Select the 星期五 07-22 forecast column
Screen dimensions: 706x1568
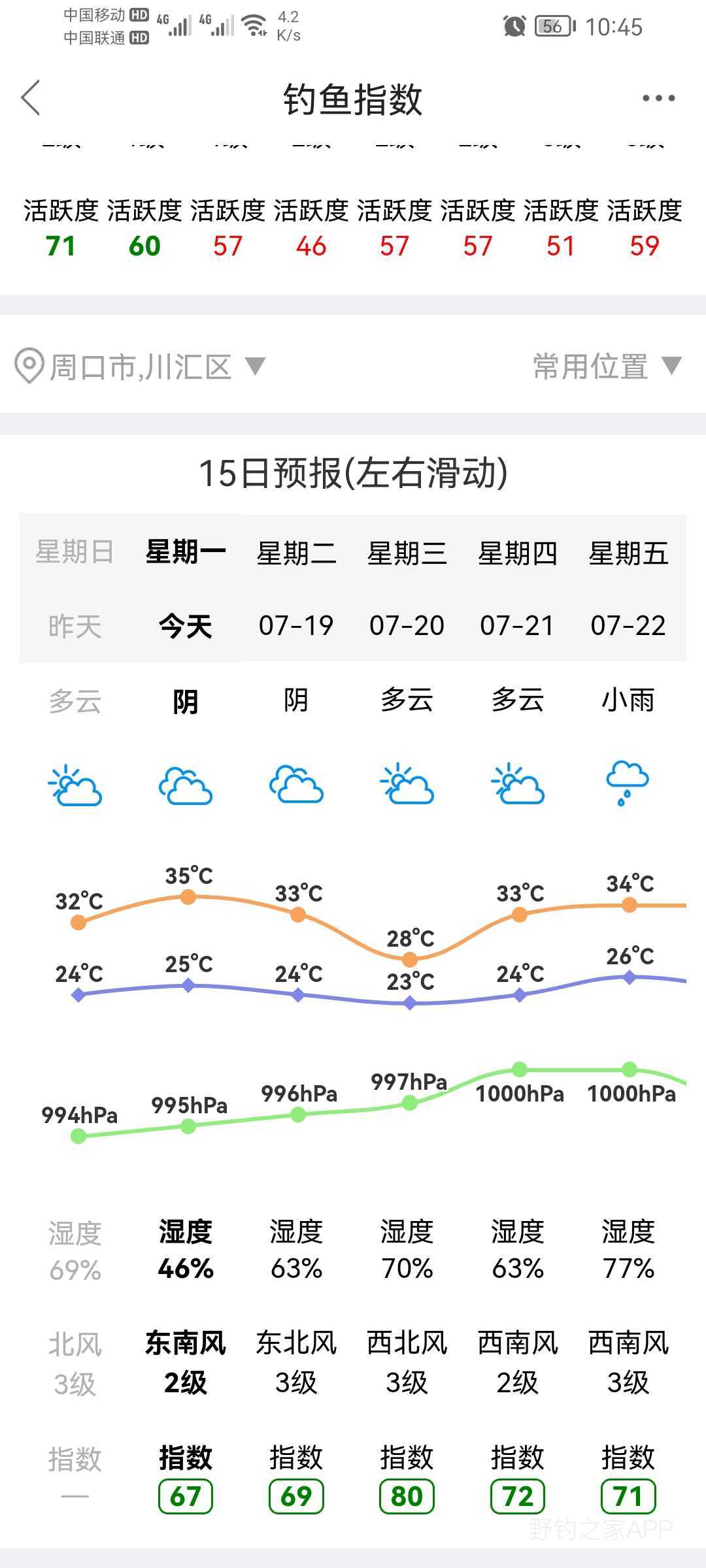tap(628, 589)
